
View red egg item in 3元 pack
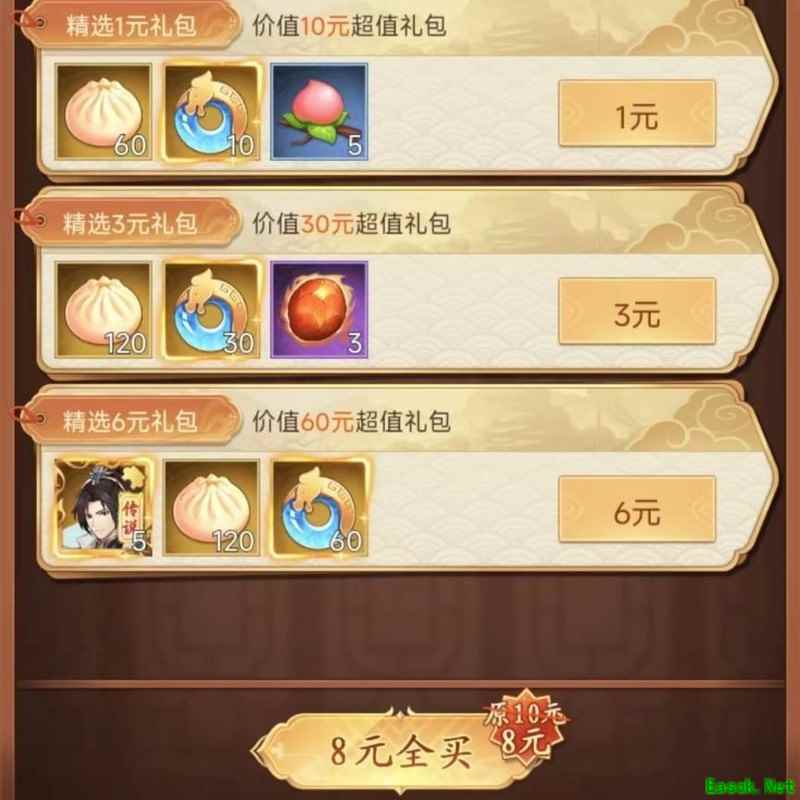click(x=318, y=309)
